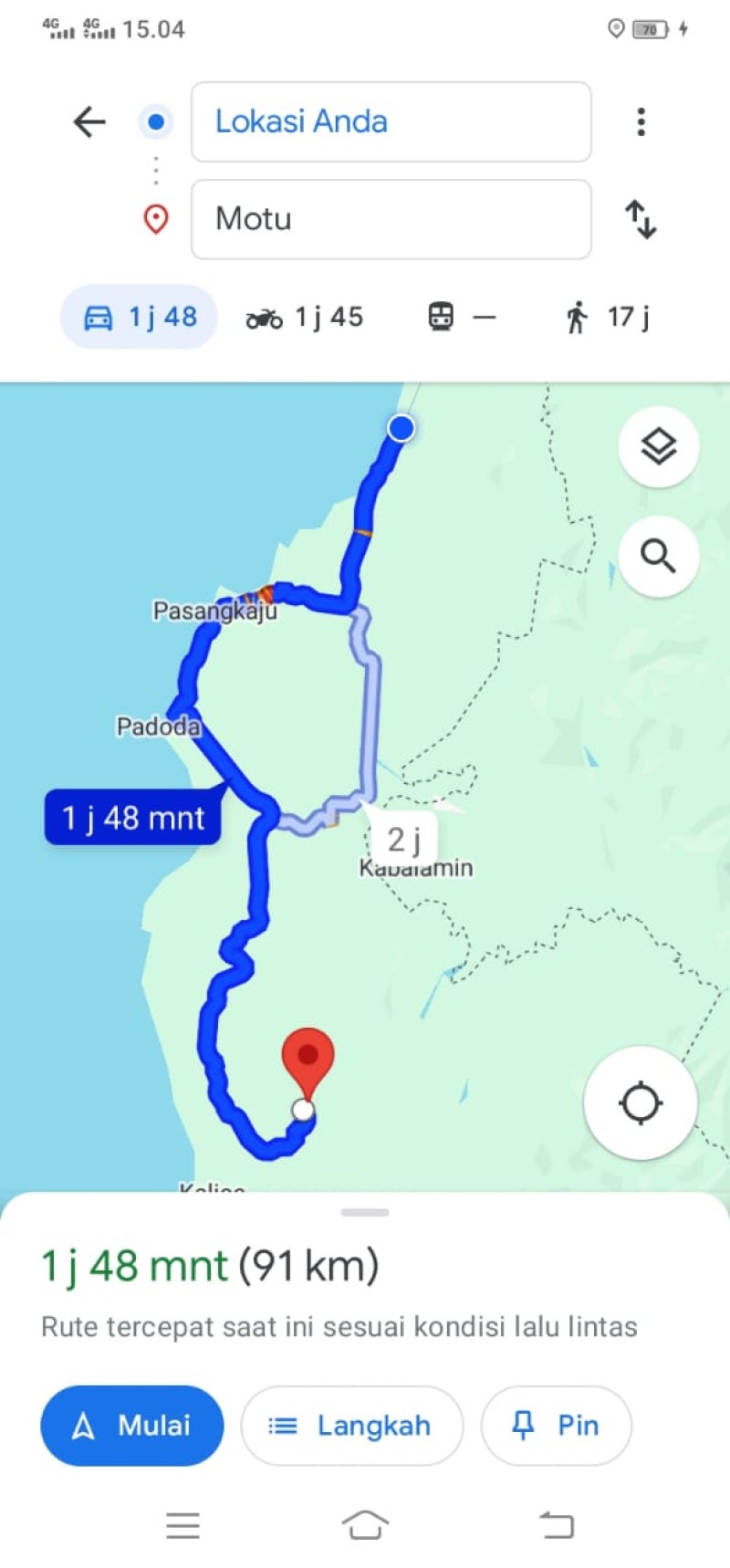Open the three-dot overflow menu
Viewport: 730px width, 1568px height.
(x=641, y=121)
